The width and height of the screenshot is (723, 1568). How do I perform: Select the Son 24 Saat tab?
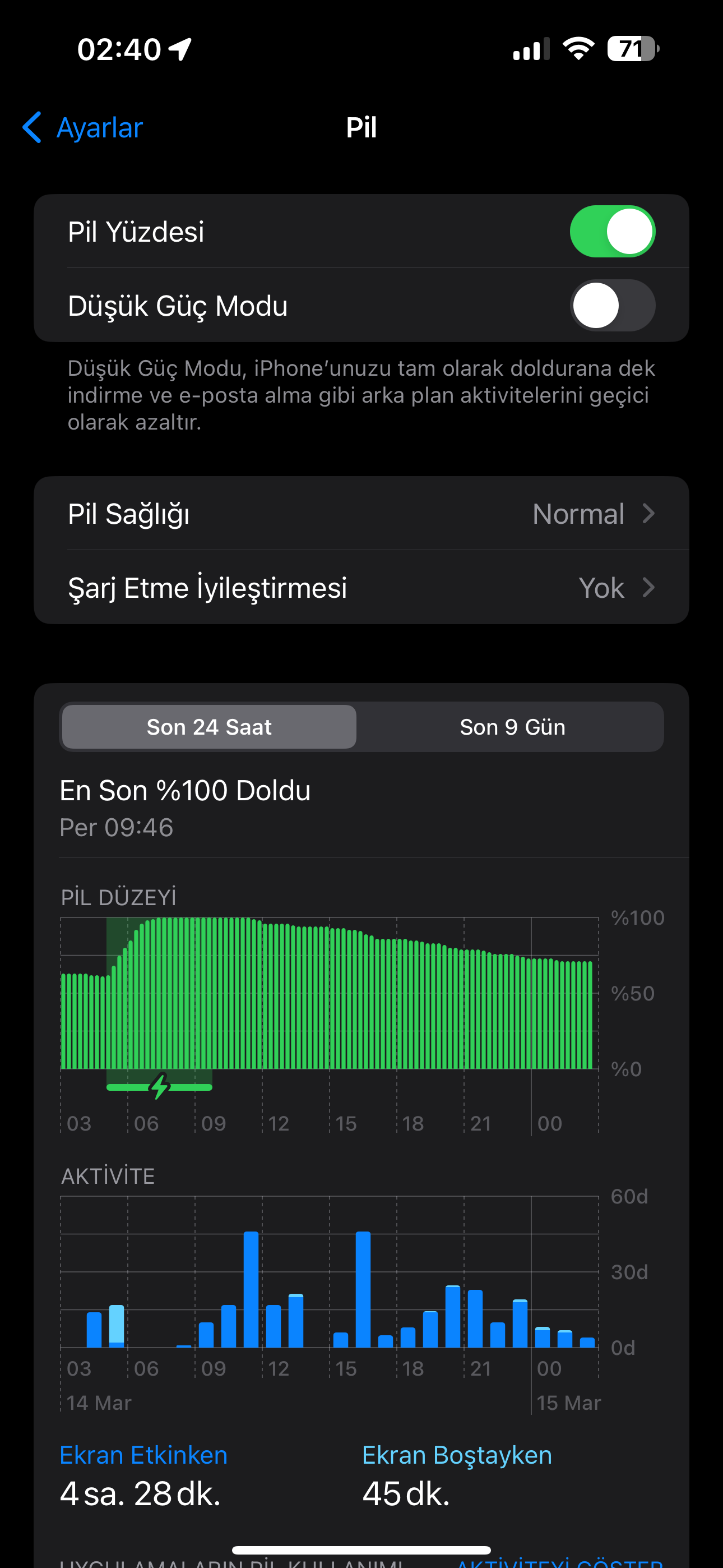pyautogui.click(x=210, y=727)
